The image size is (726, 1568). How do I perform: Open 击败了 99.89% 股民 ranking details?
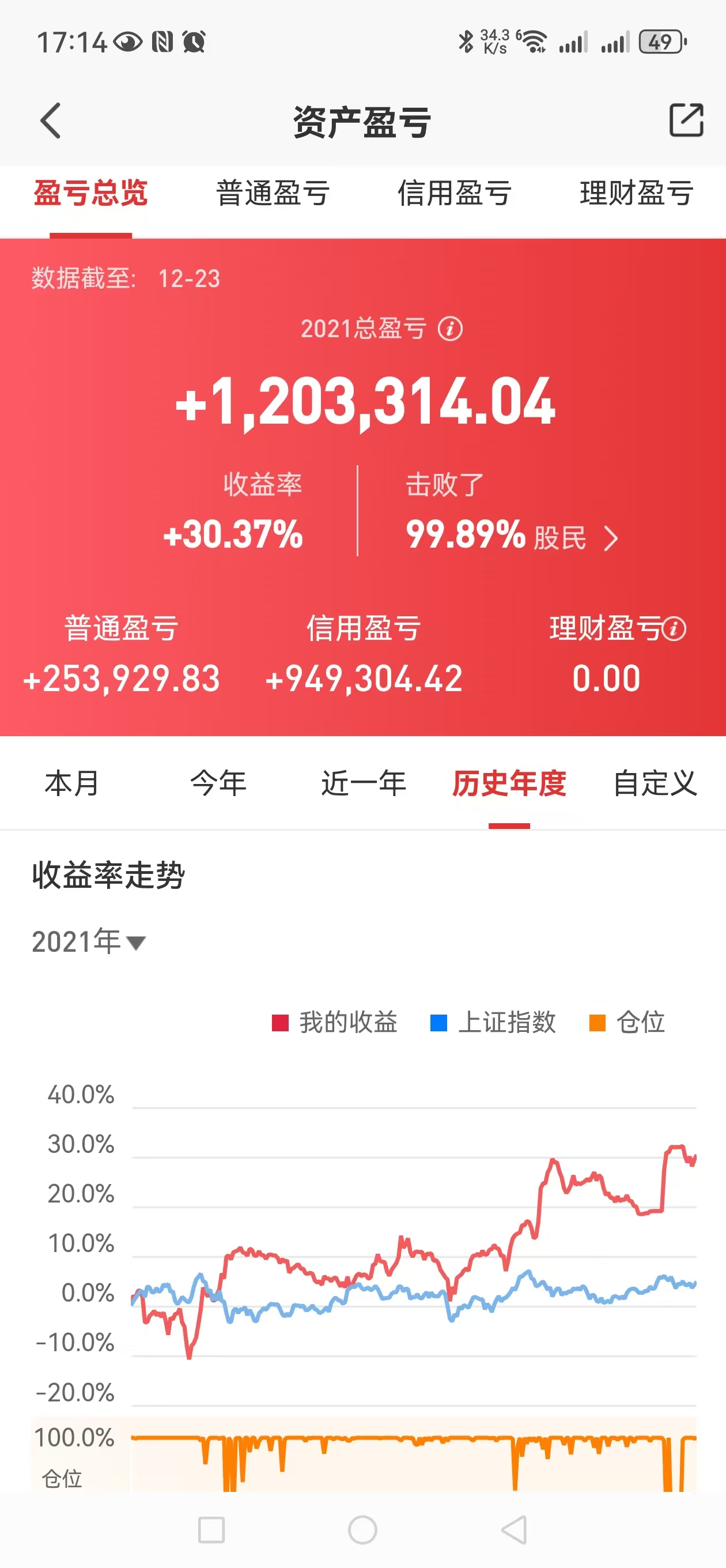(x=511, y=536)
